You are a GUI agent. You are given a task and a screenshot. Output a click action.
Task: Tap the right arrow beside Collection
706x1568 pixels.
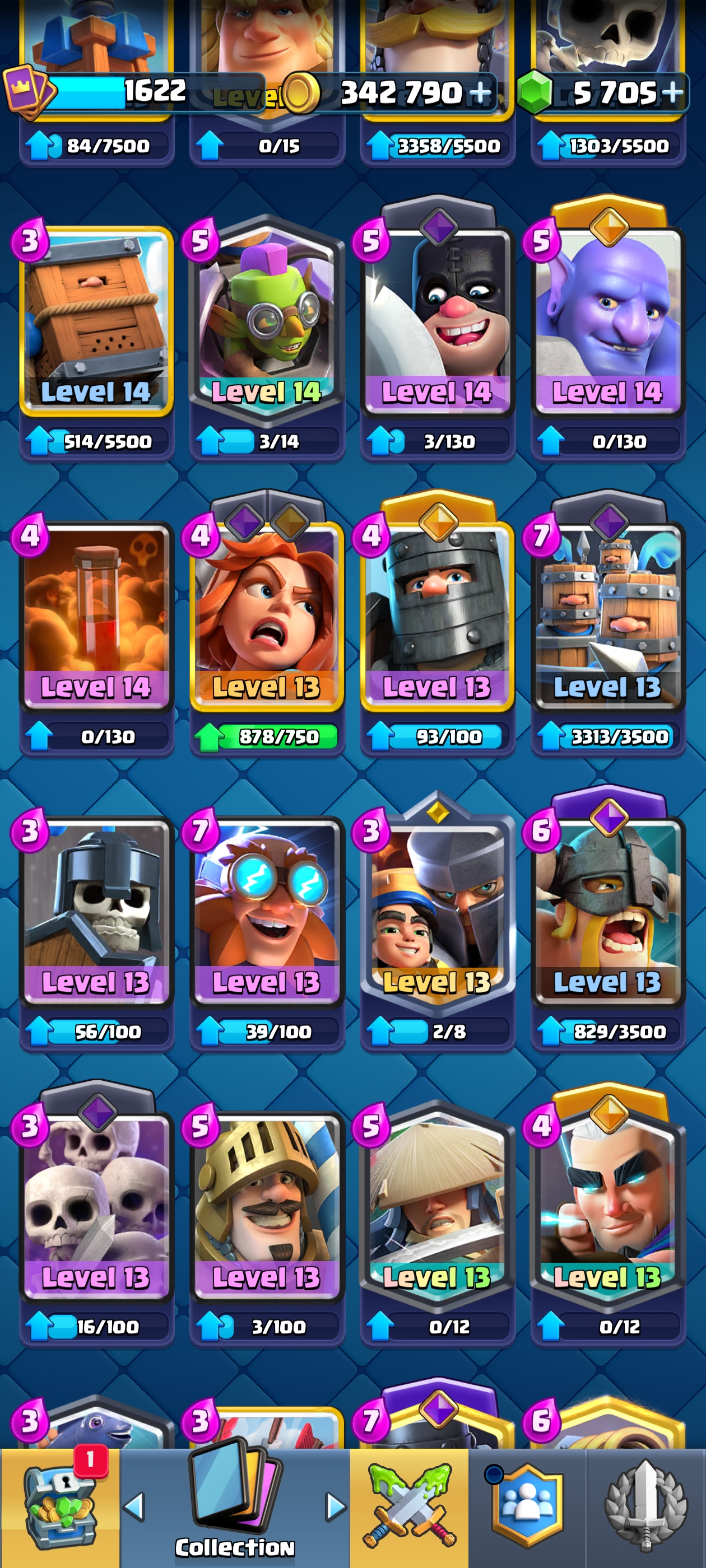point(336,1507)
